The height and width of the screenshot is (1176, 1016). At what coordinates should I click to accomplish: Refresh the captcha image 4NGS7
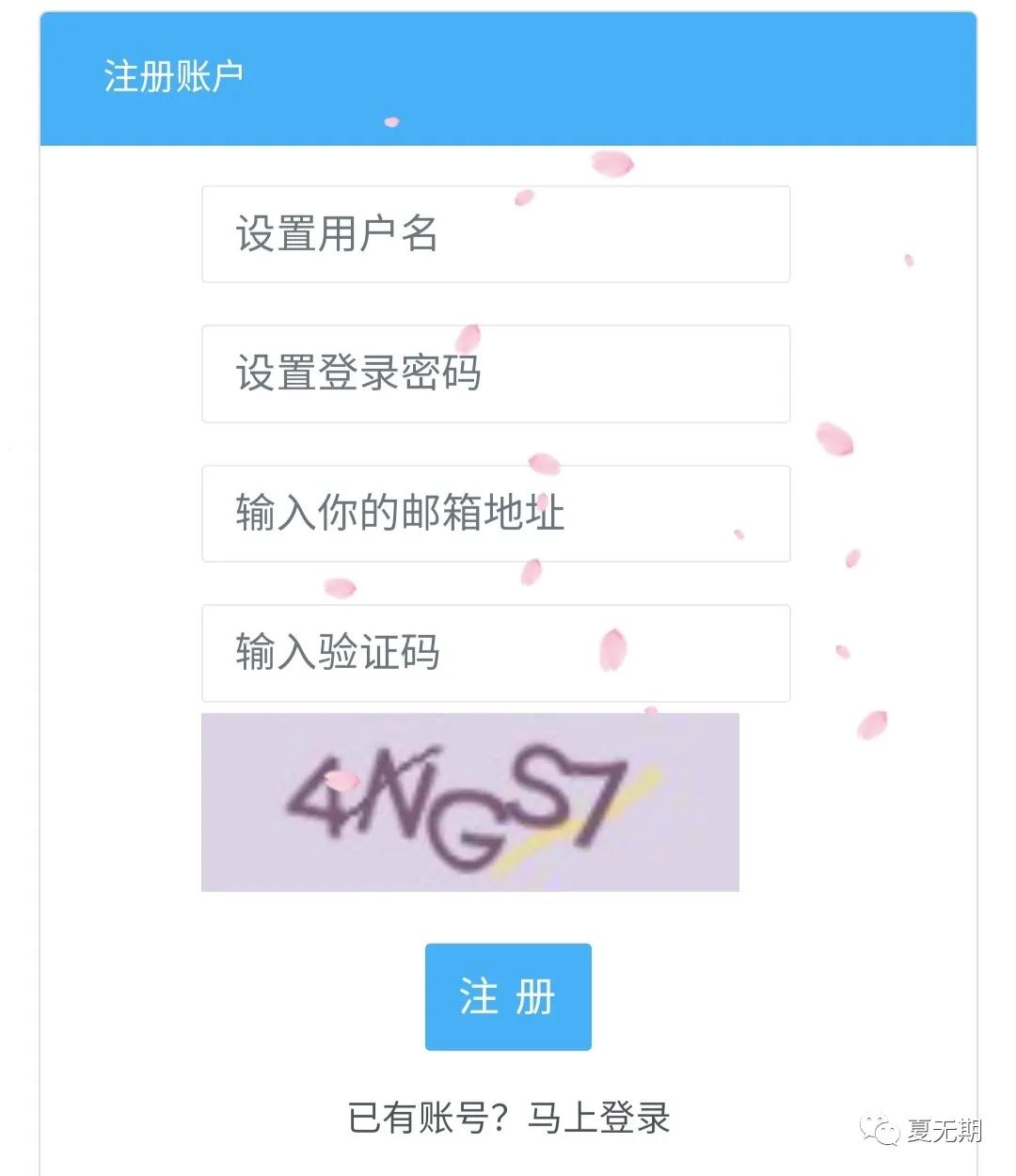469,802
